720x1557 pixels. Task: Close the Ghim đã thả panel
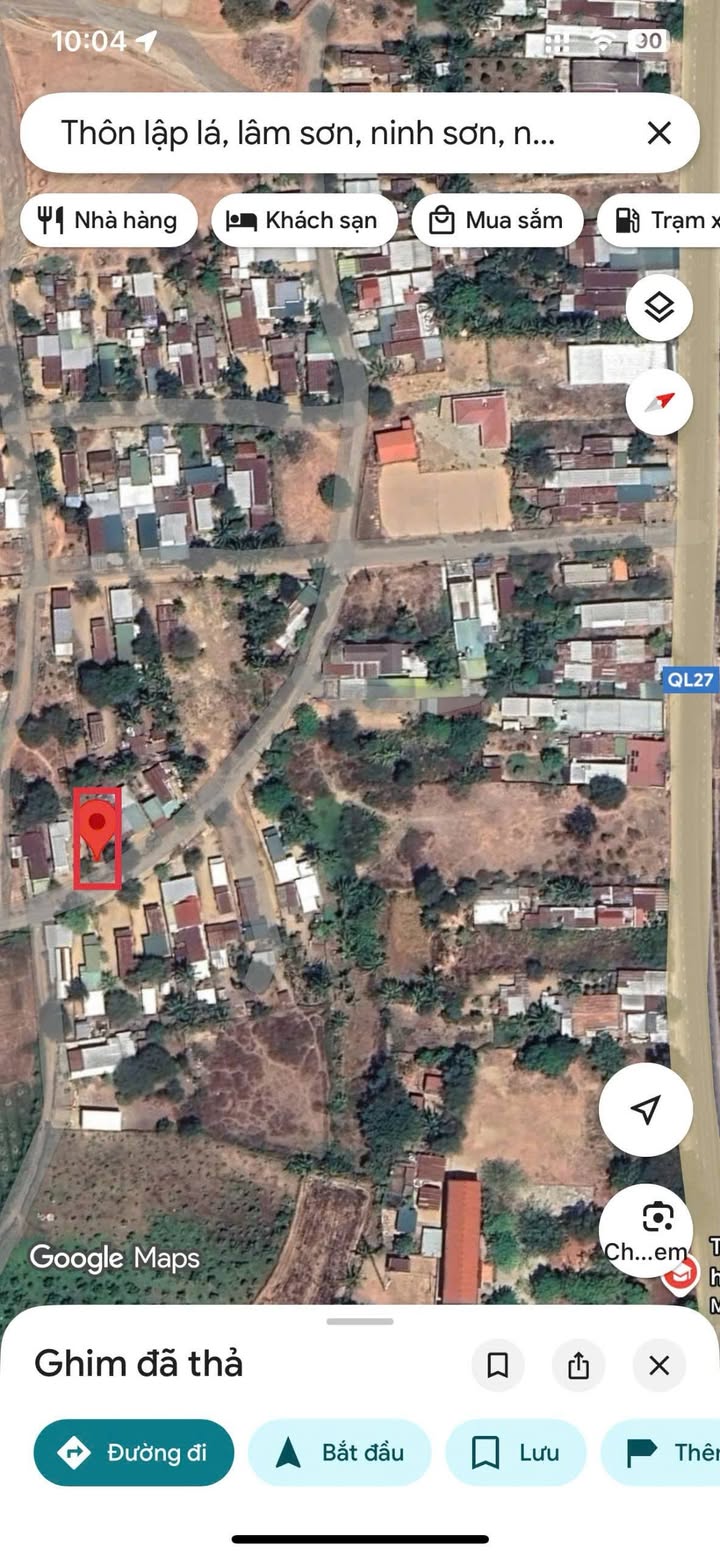pyautogui.click(x=659, y=1365)
